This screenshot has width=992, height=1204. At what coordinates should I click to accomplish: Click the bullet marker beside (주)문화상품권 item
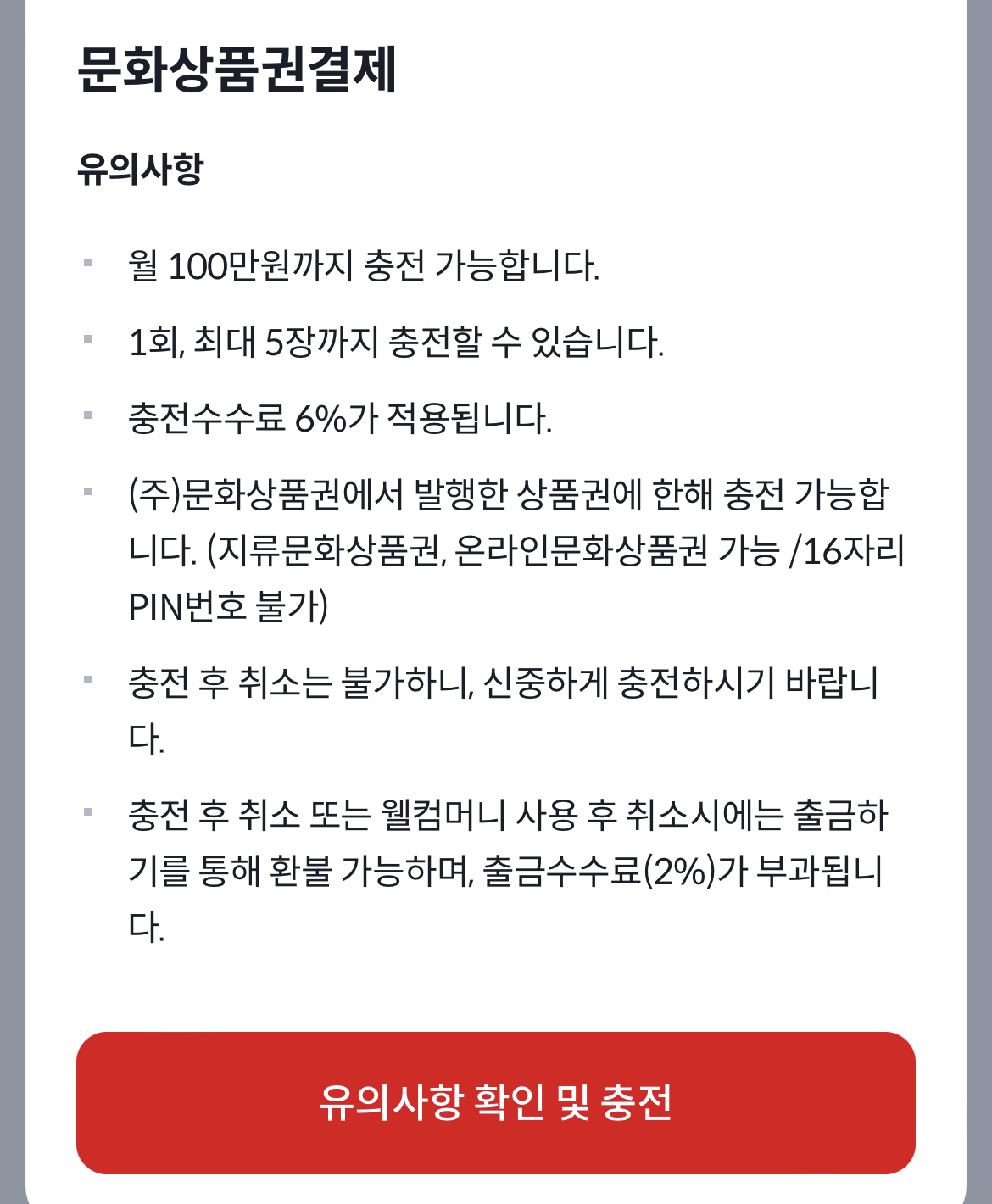(87, 492)
